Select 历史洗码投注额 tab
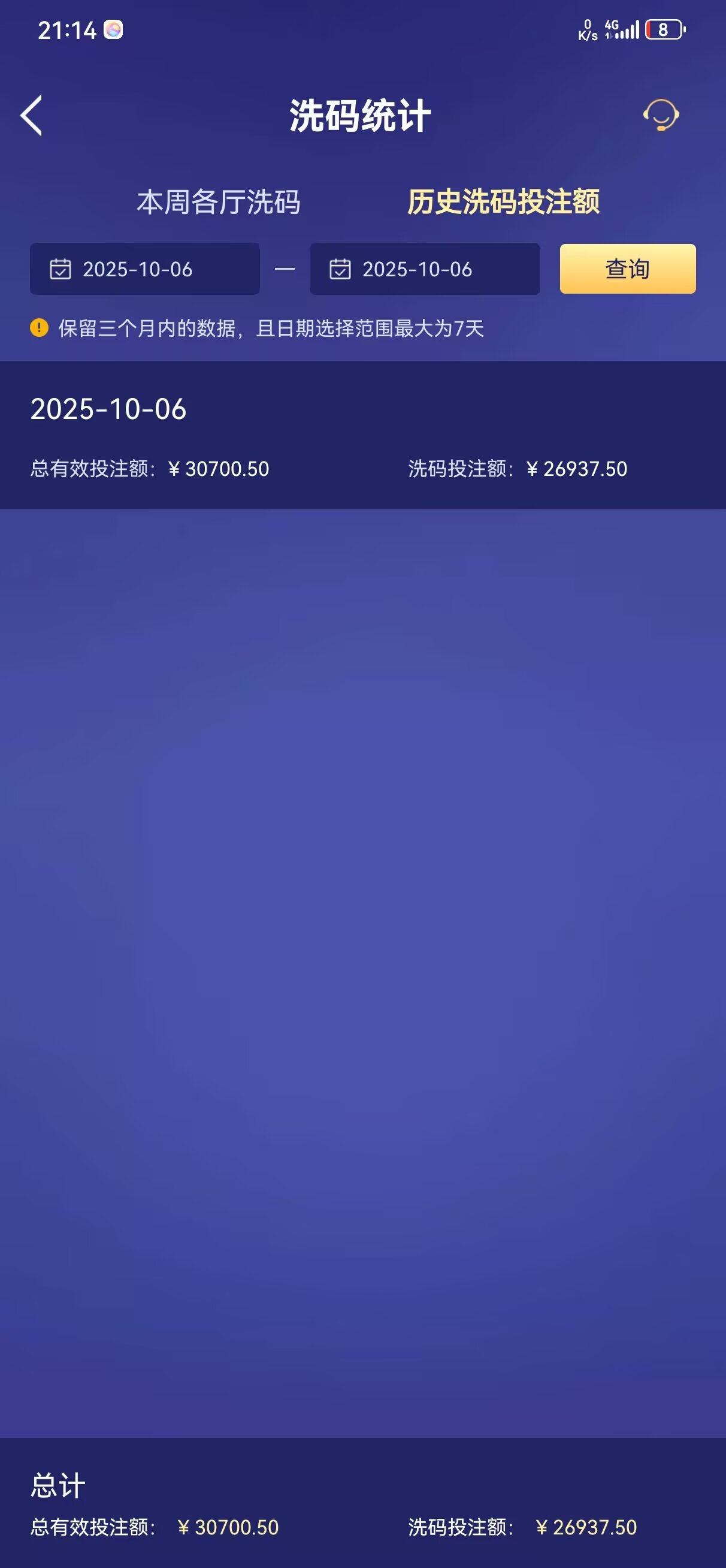The width and height of the screenshot is (726, 1568). coord(503,201)
